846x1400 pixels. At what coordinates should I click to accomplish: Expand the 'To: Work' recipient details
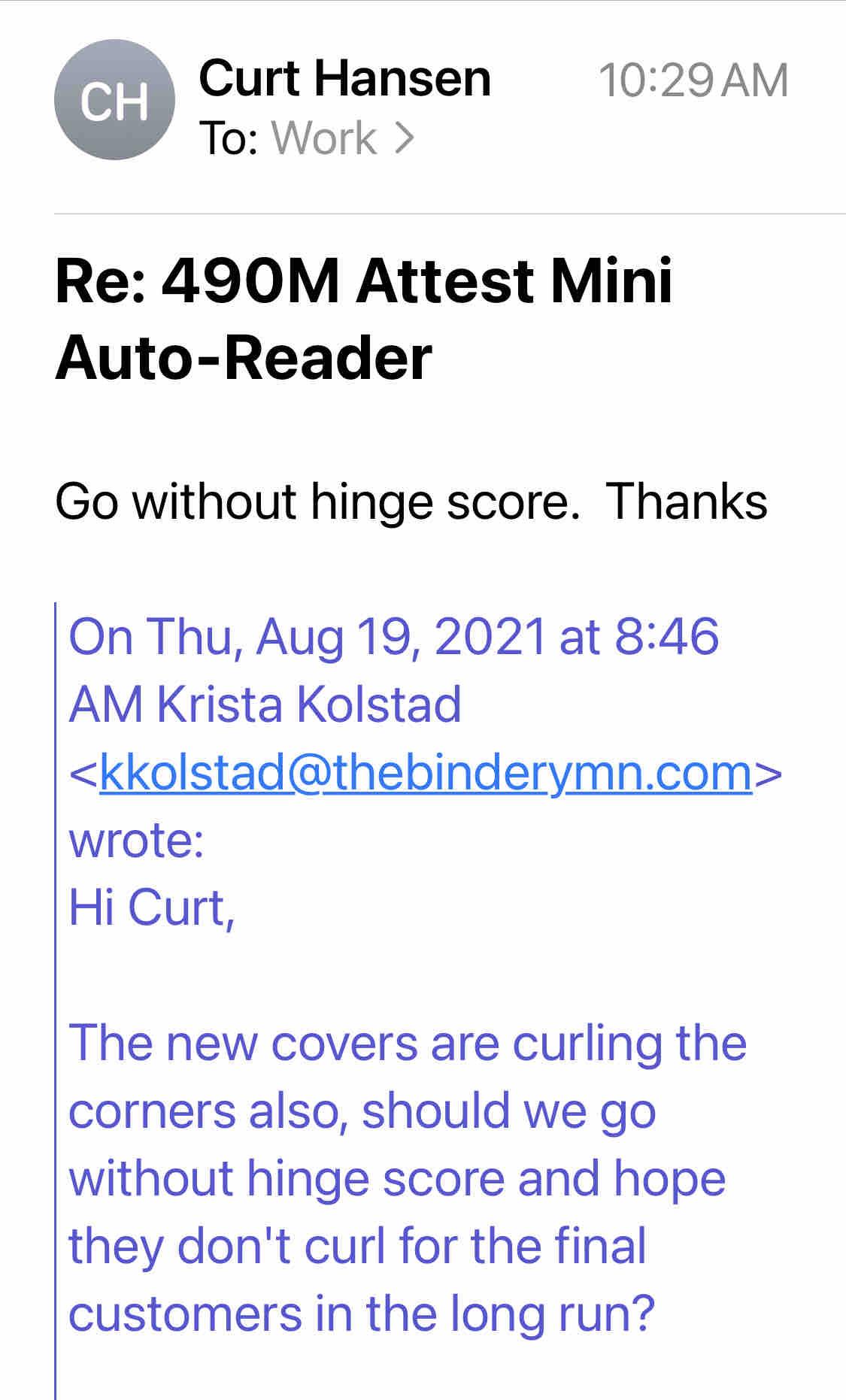tap(341, 138)
